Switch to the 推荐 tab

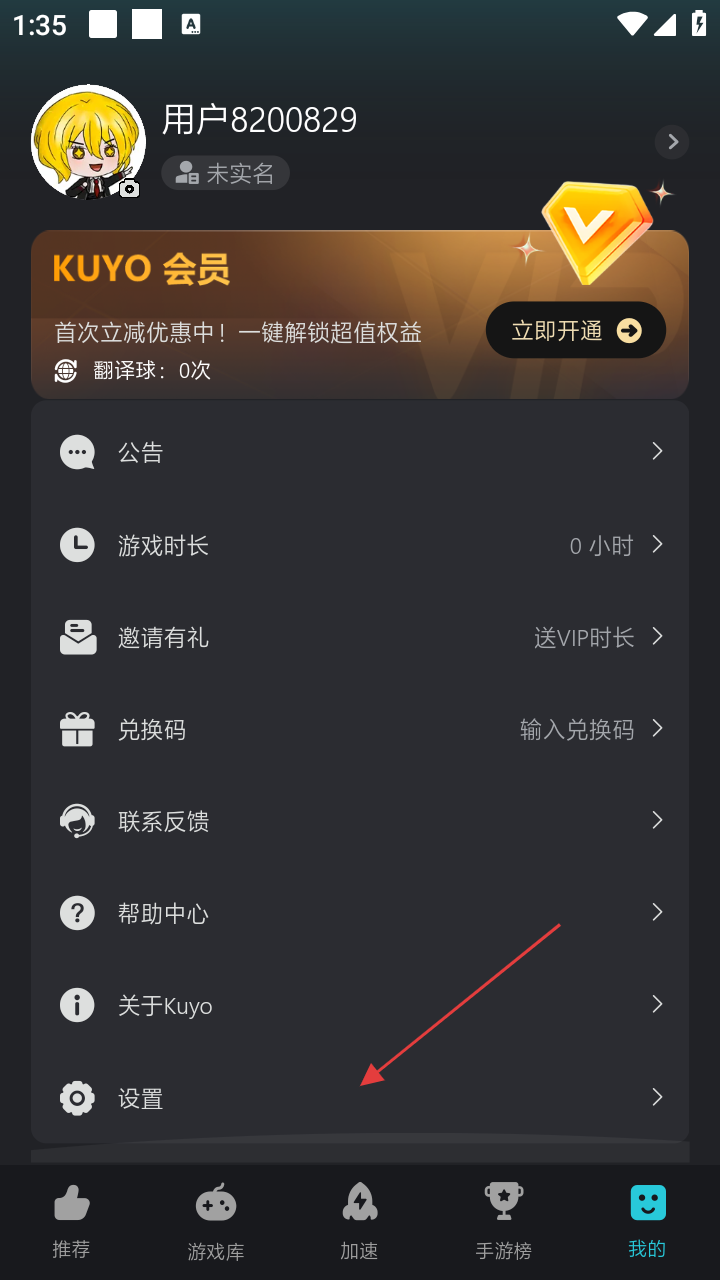click(72, 1222)
